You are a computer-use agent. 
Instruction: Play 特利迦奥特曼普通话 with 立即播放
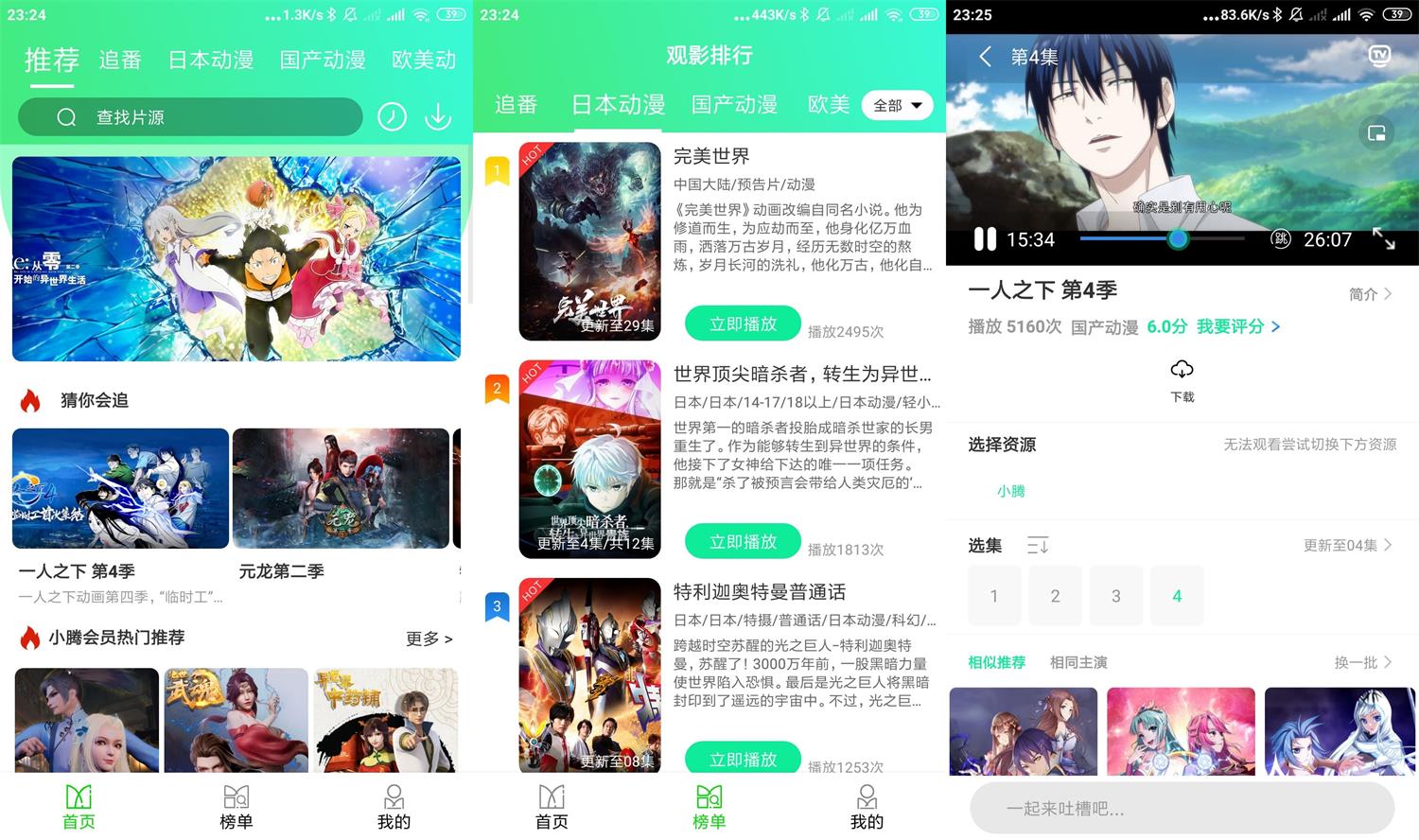pos(743,759)
